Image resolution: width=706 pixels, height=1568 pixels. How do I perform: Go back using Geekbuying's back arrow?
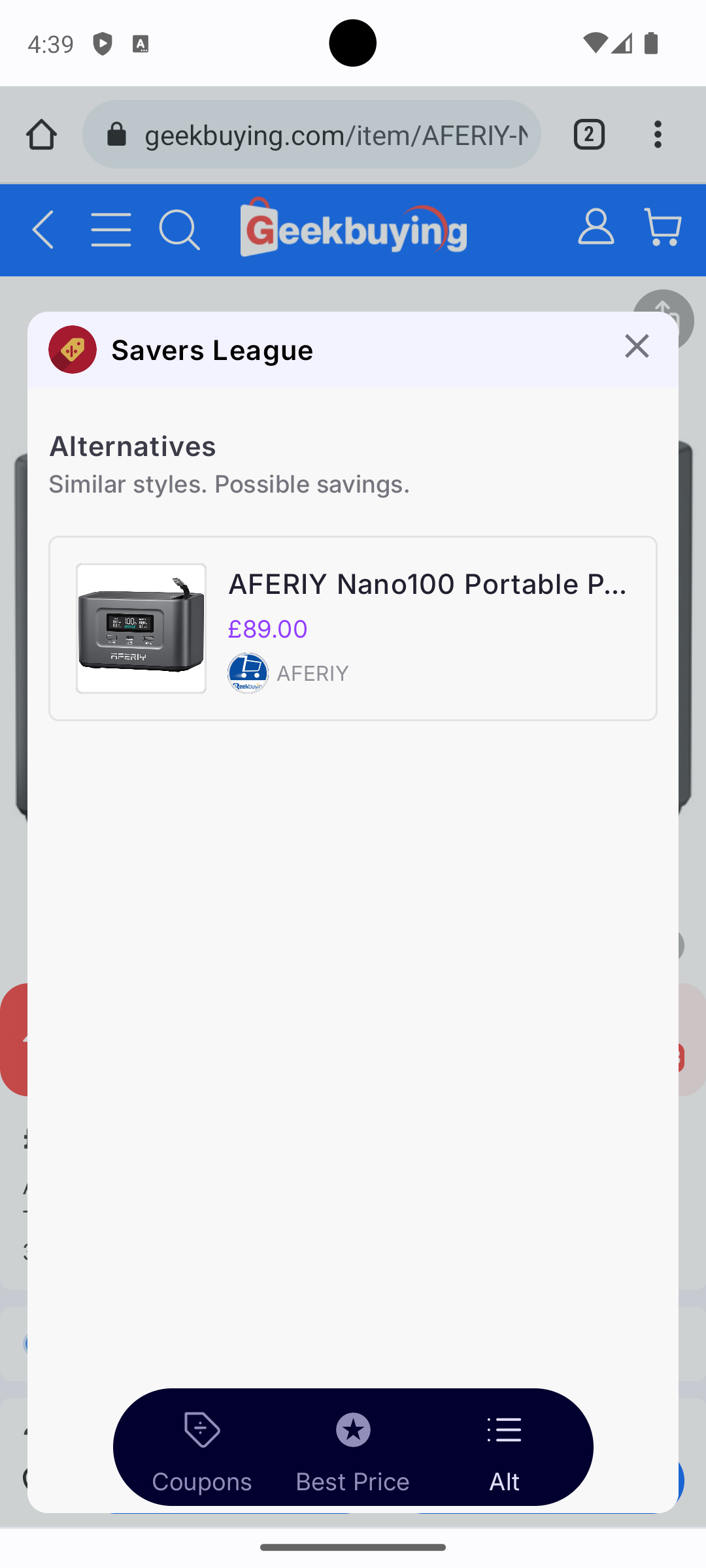(x=43, y=230)
